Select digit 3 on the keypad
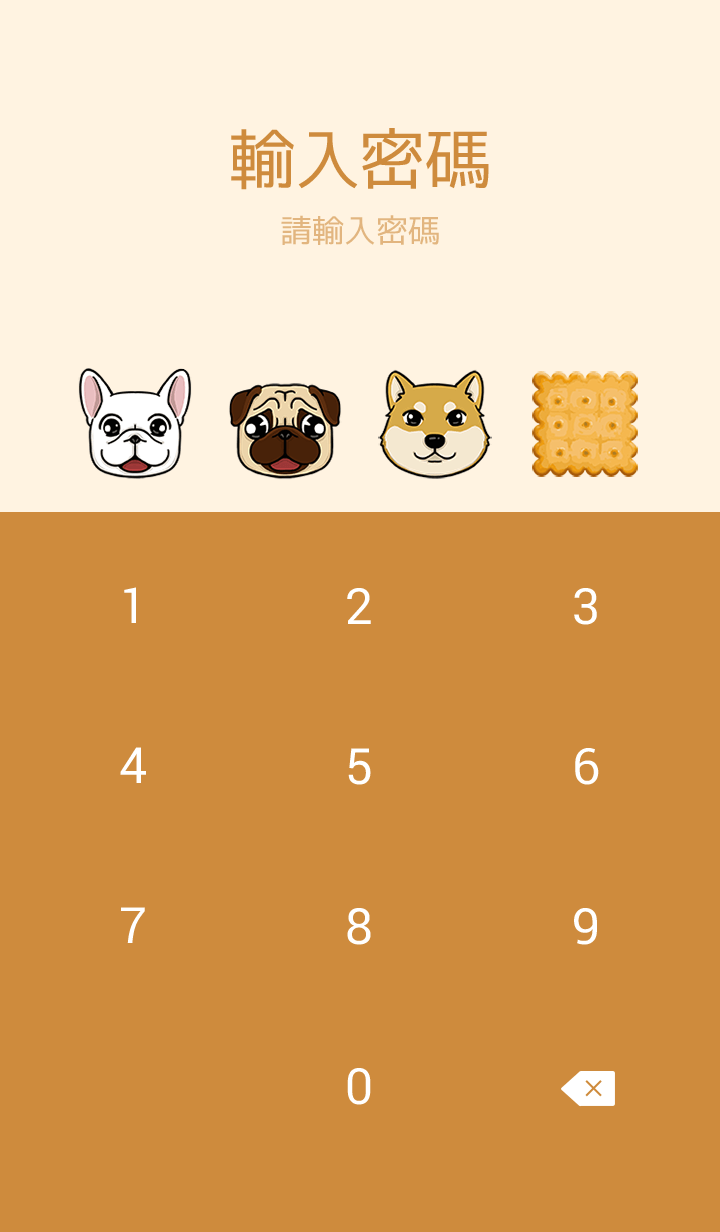The width and height of the screenshot is (720, 1232). tap(586, 607)
